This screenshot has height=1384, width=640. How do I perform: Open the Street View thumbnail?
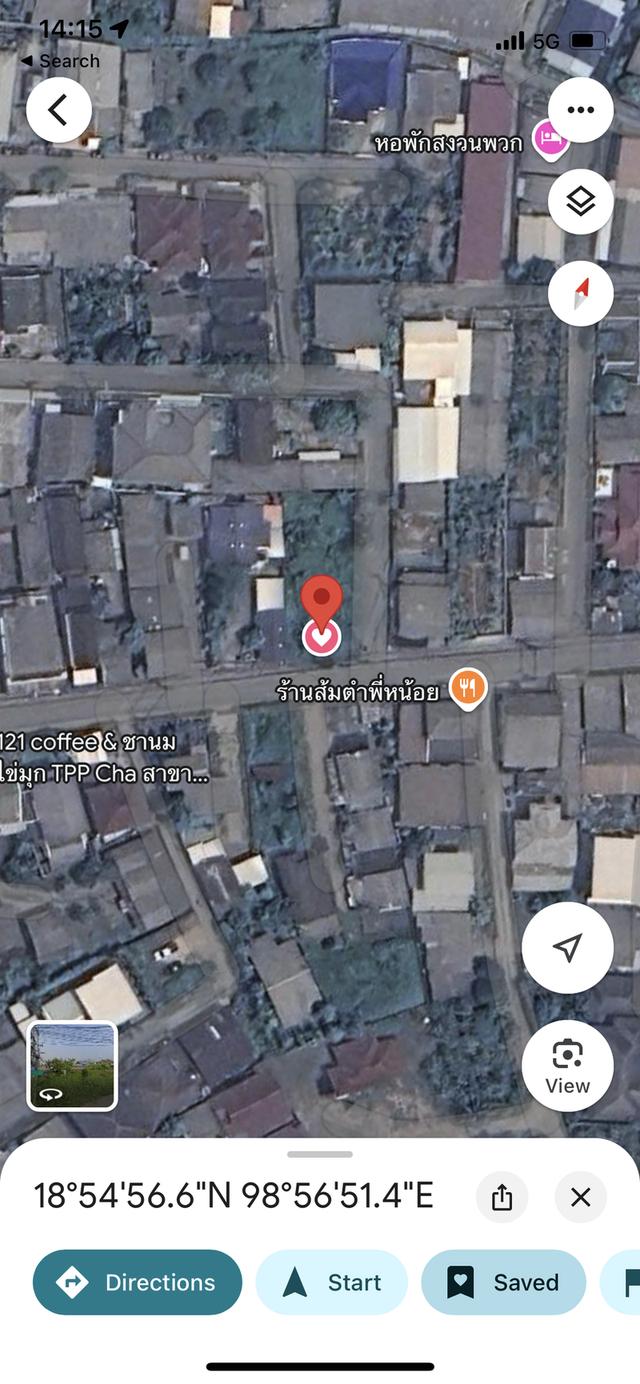(72, 1066)
